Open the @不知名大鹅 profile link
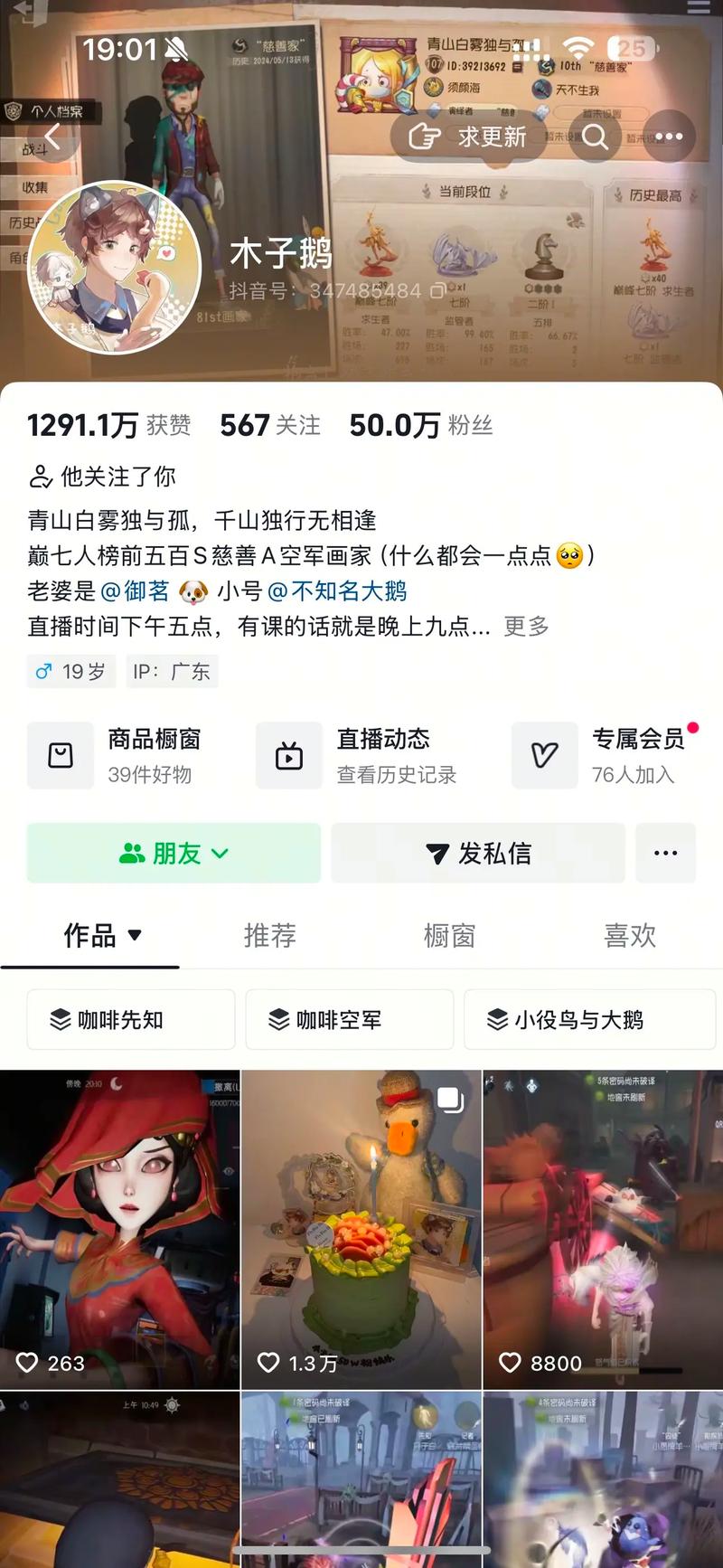The height and width of the screenshot is (1568, 723). click(x=337, y=591)
